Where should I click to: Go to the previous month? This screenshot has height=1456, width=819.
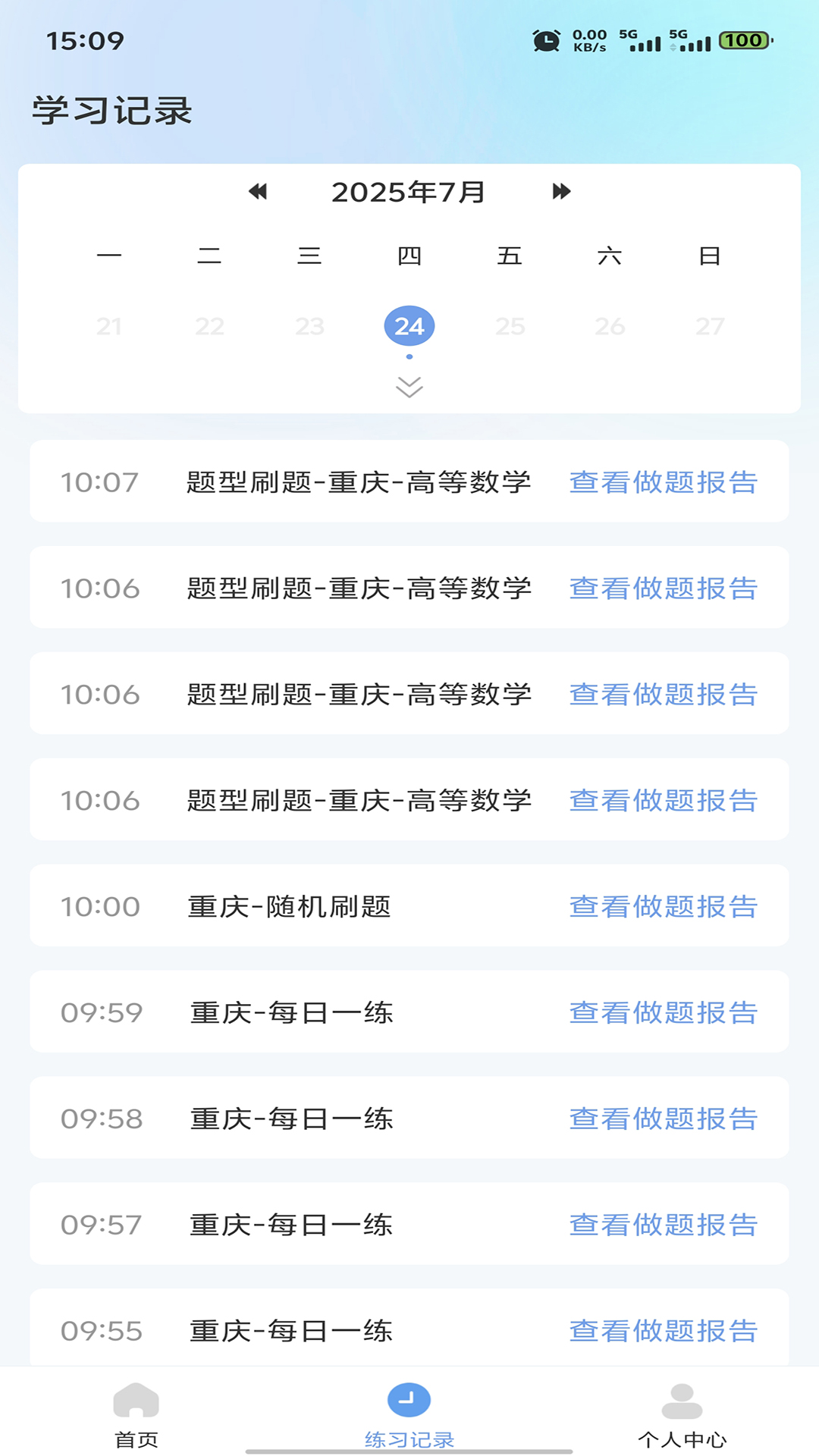[258, 192]
